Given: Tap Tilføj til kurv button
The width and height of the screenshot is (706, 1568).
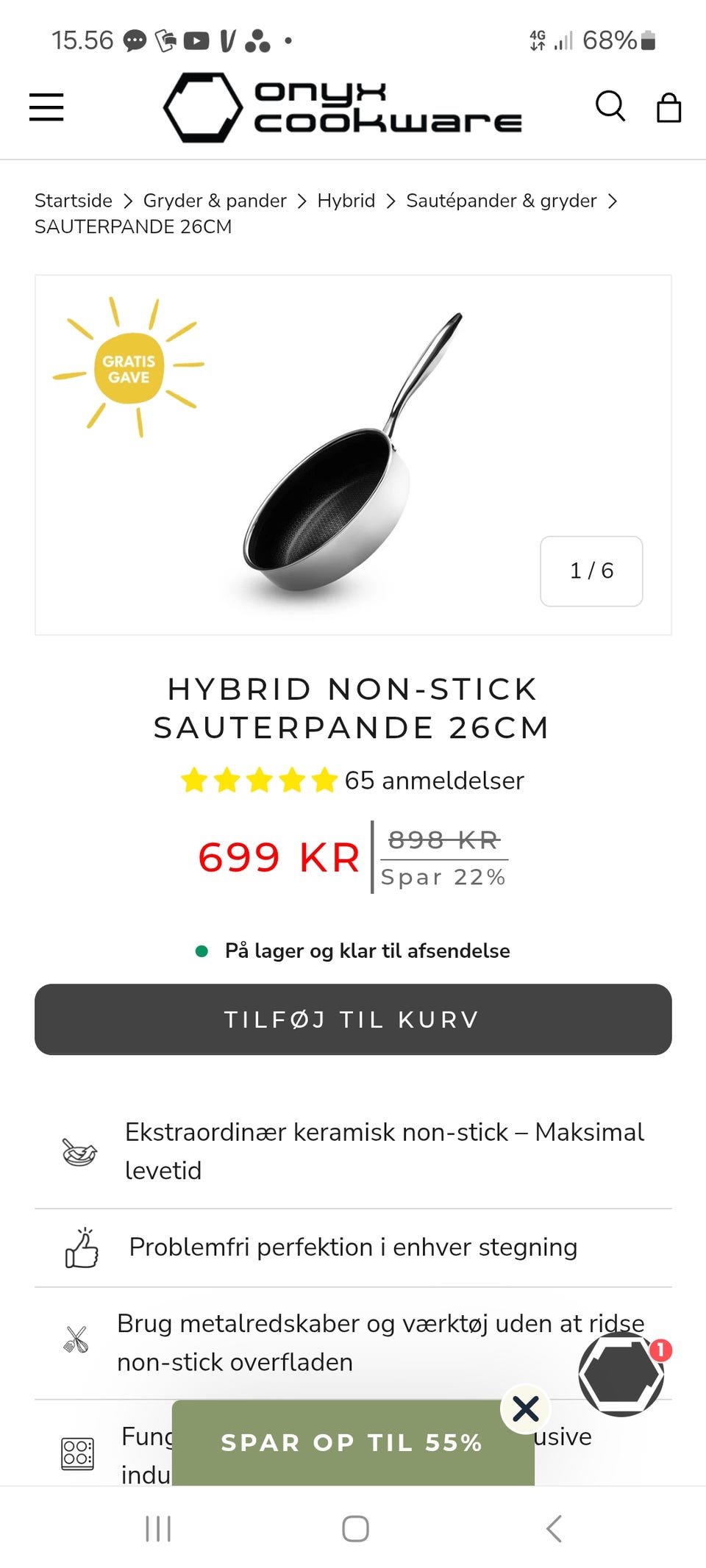Looking at the screenshot, I should coord(353,1019).
